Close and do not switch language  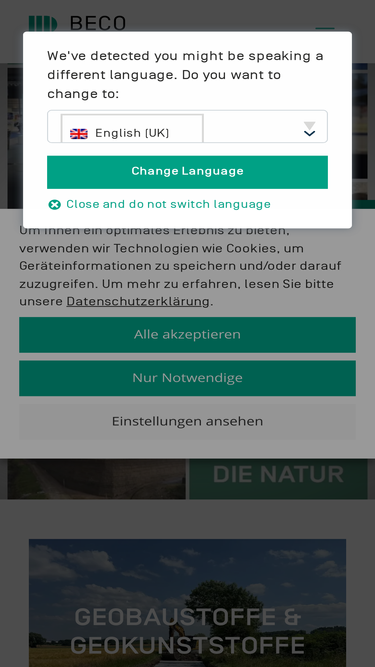click(159, 205)
